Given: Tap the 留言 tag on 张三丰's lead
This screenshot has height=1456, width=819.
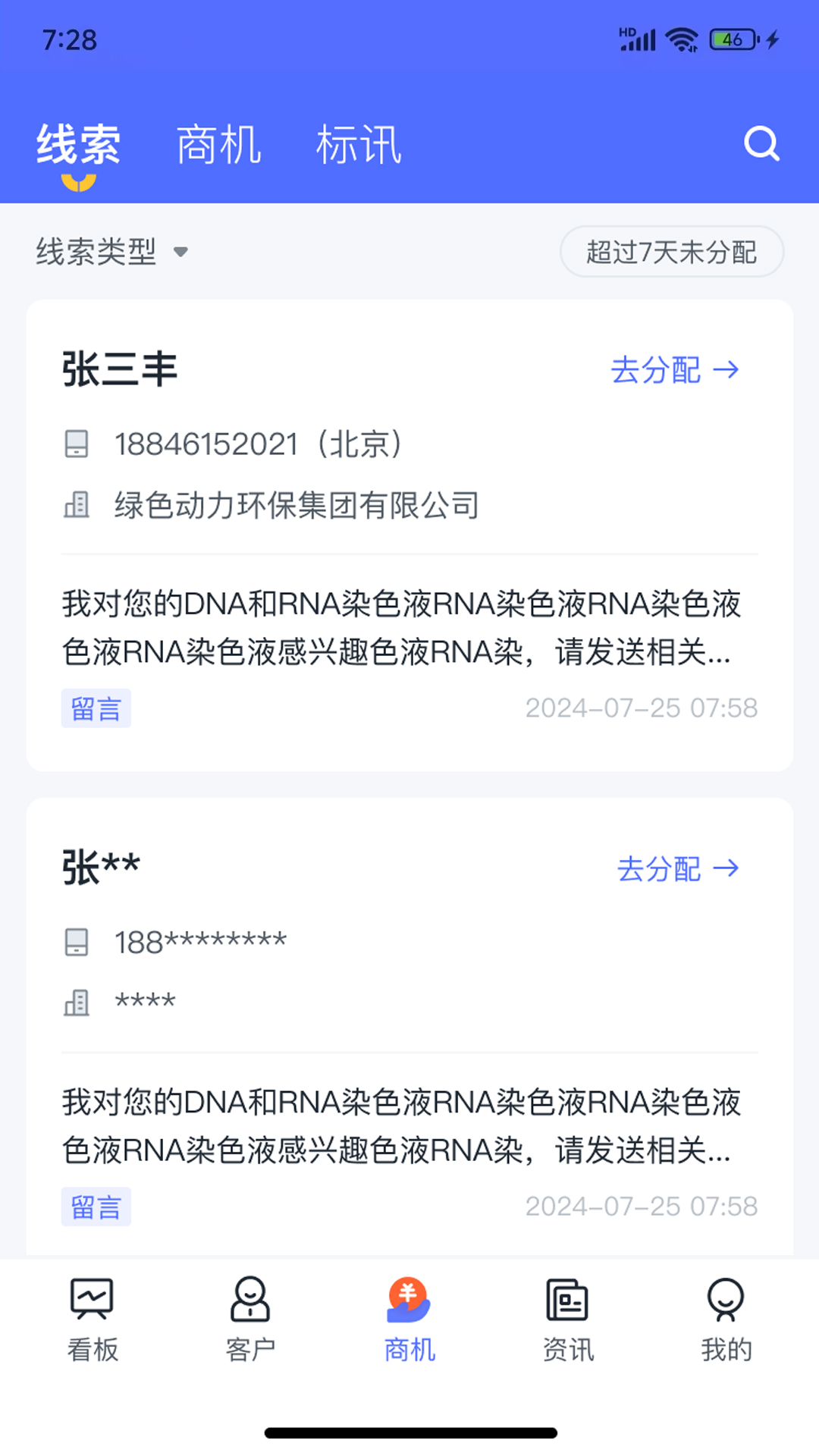Looking at the screenshot, I should (x=96, y=708).
